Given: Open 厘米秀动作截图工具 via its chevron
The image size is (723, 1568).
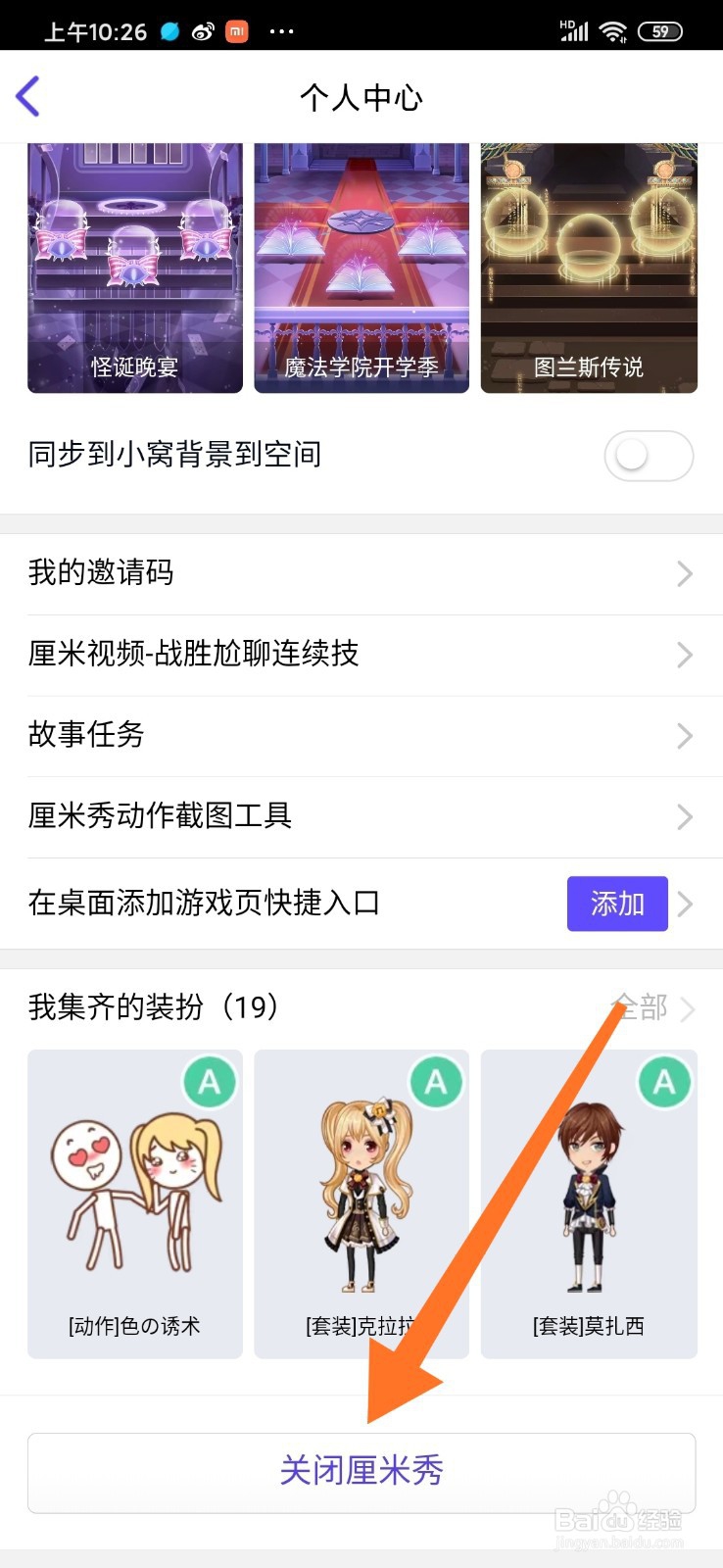Looking at the screenshot, I should click(685, 816).
